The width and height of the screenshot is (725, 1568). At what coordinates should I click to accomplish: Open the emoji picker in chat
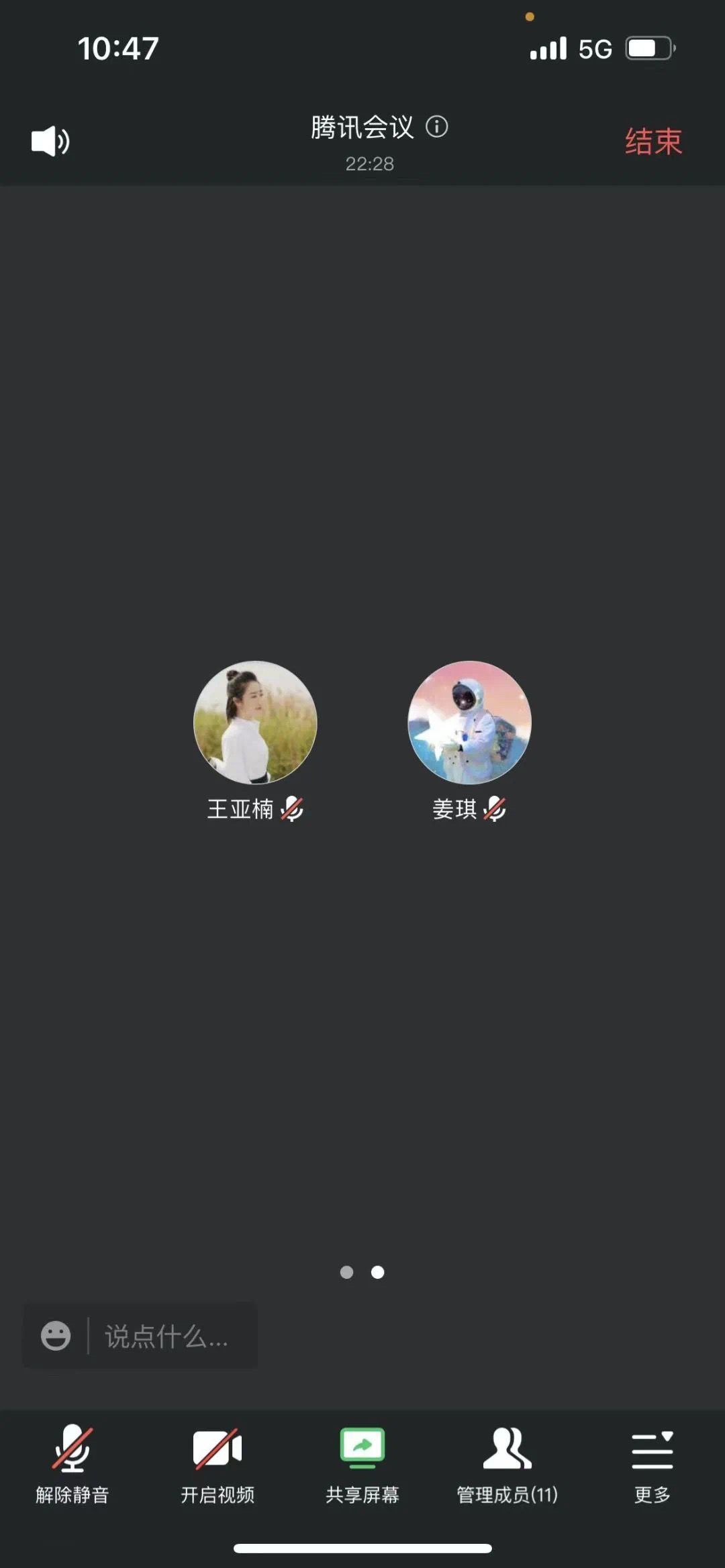coord(56,1336)
